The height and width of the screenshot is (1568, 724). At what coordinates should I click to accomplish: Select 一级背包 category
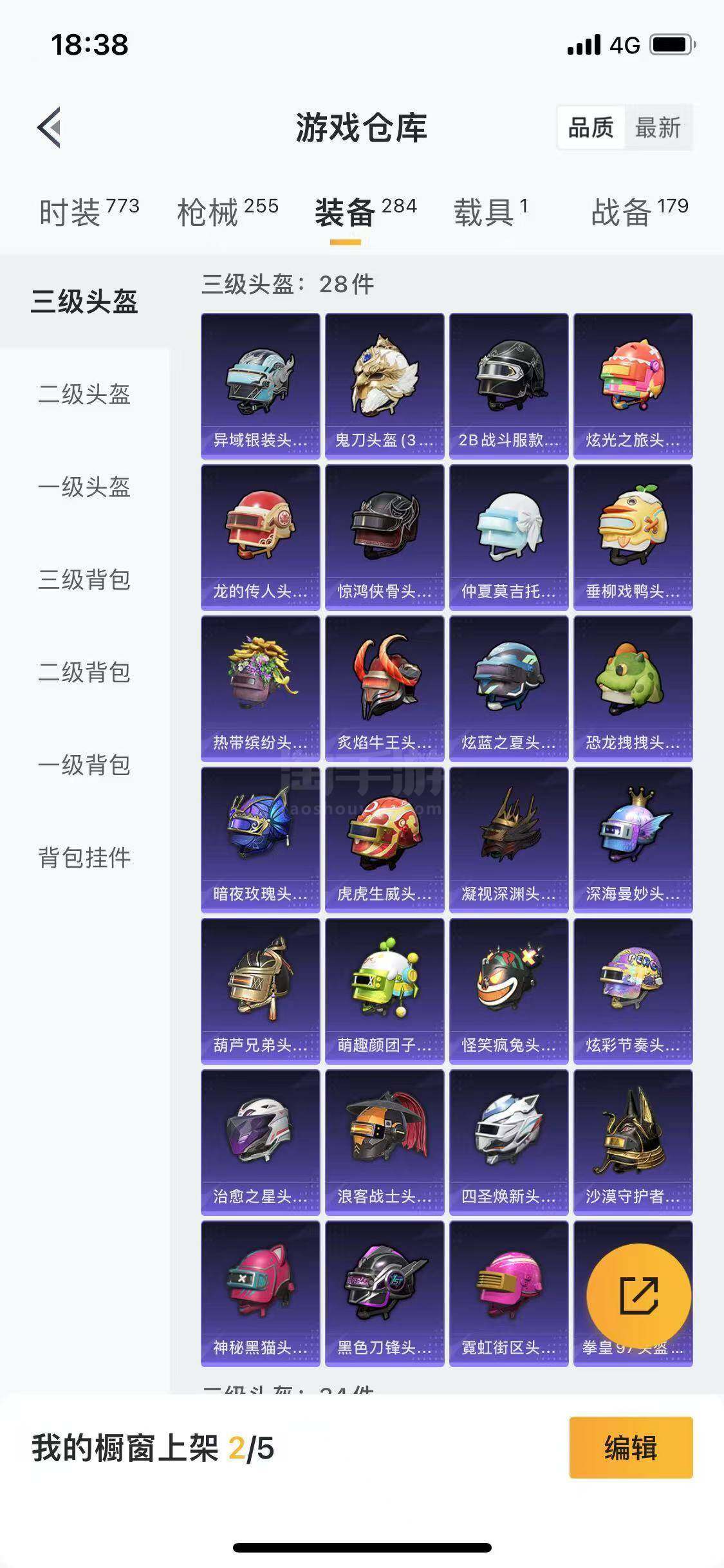coord(84,765)
